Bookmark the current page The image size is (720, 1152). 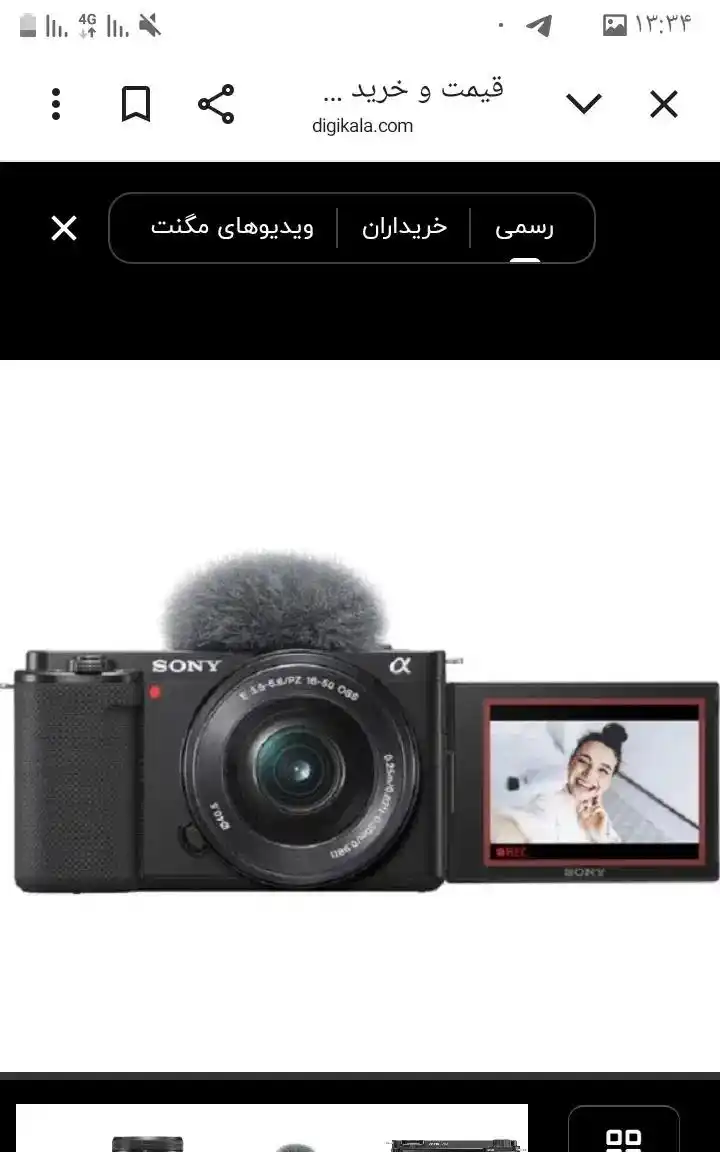click(x=136, y=102)
